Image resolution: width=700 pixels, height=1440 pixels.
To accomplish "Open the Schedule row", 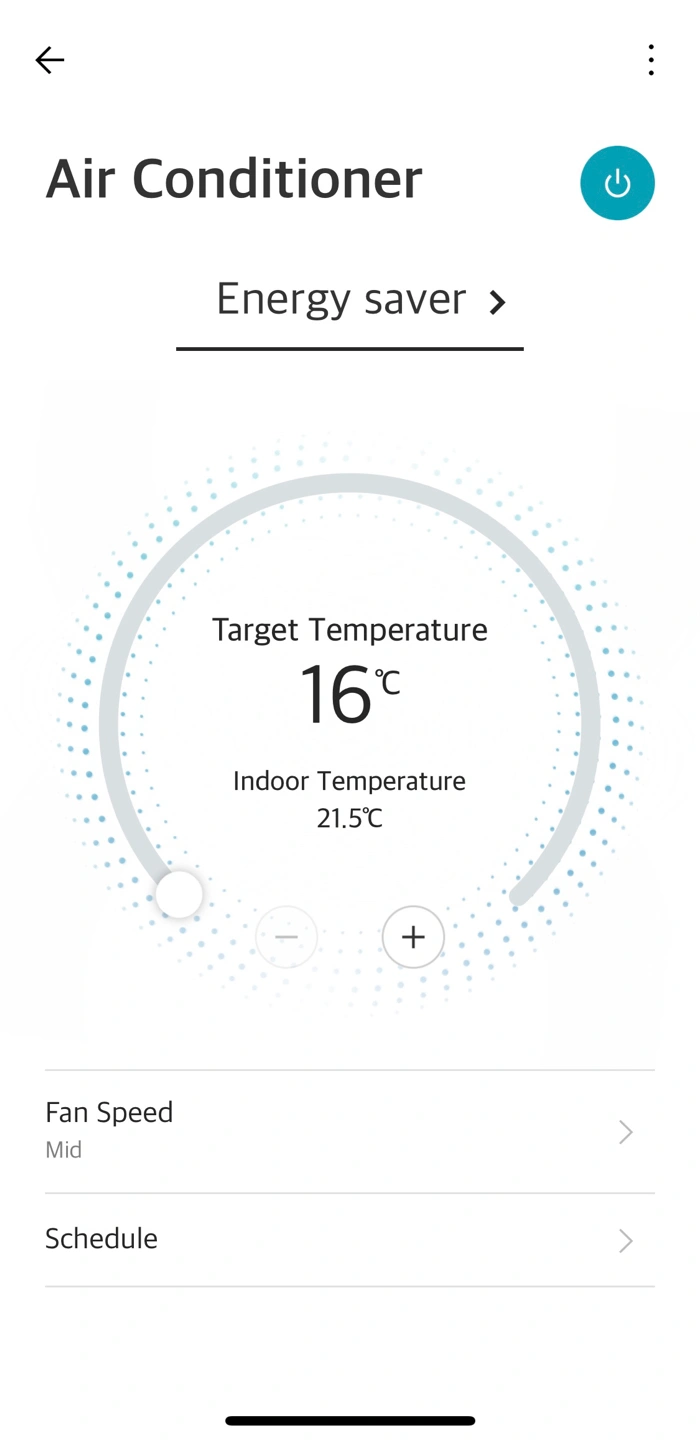I will tap(349, 1240).
